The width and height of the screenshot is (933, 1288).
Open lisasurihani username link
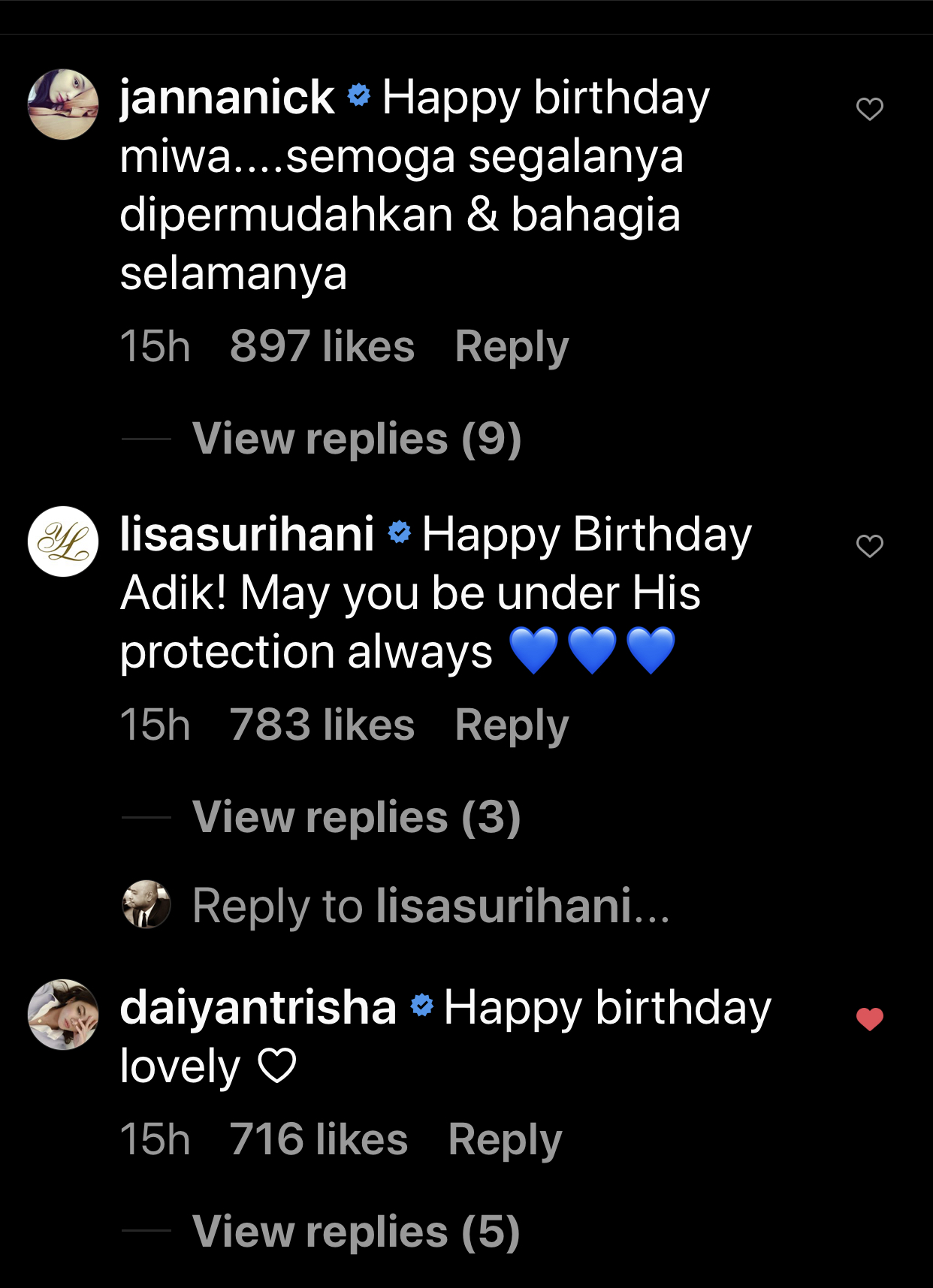[x=246, y=535]
